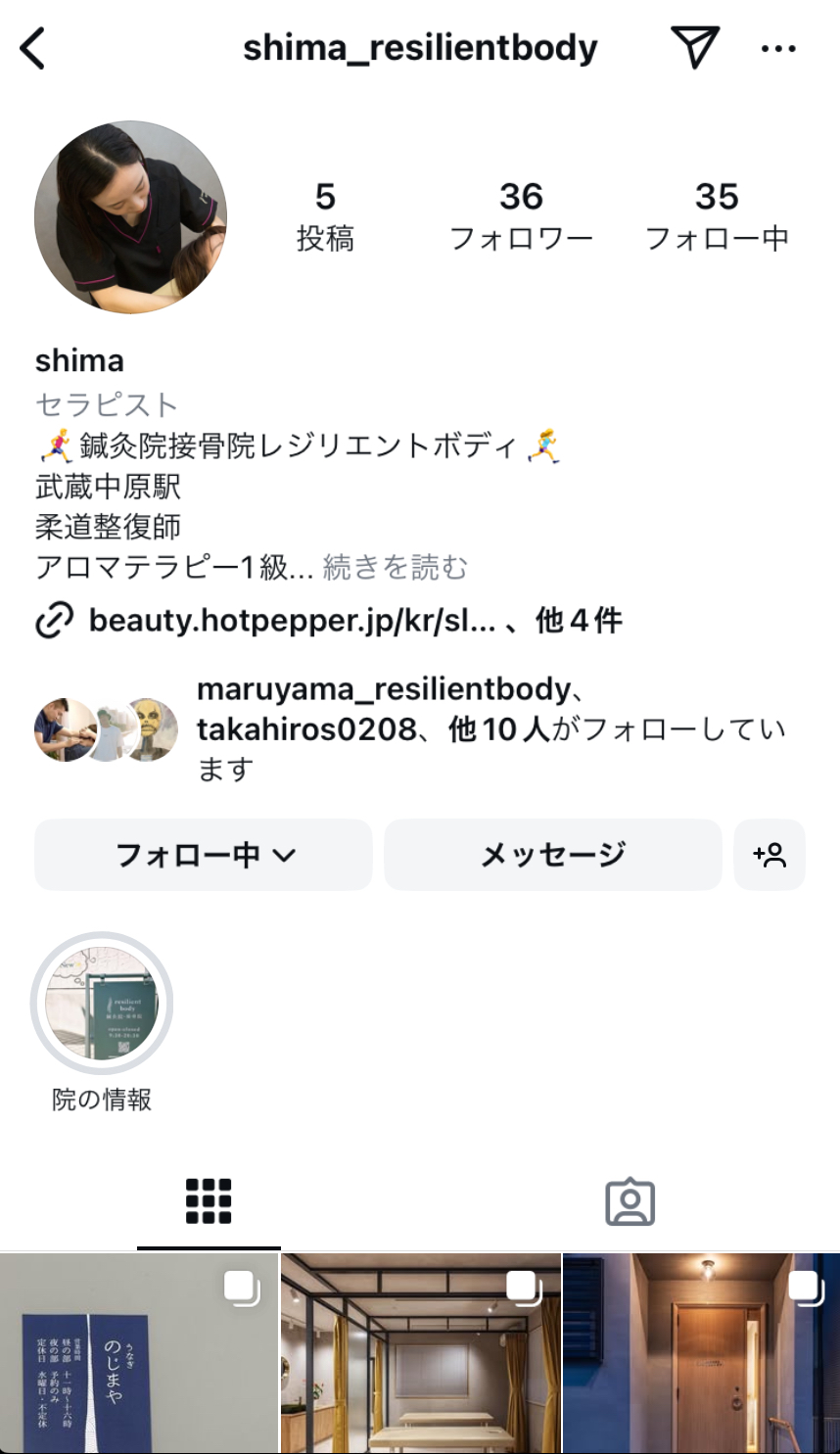Image resolution: width=840 pixels, height=1454 pixels.
Task: Switch to the grid posts tab
Action: pyautogui.click(x=209, y=1201)
